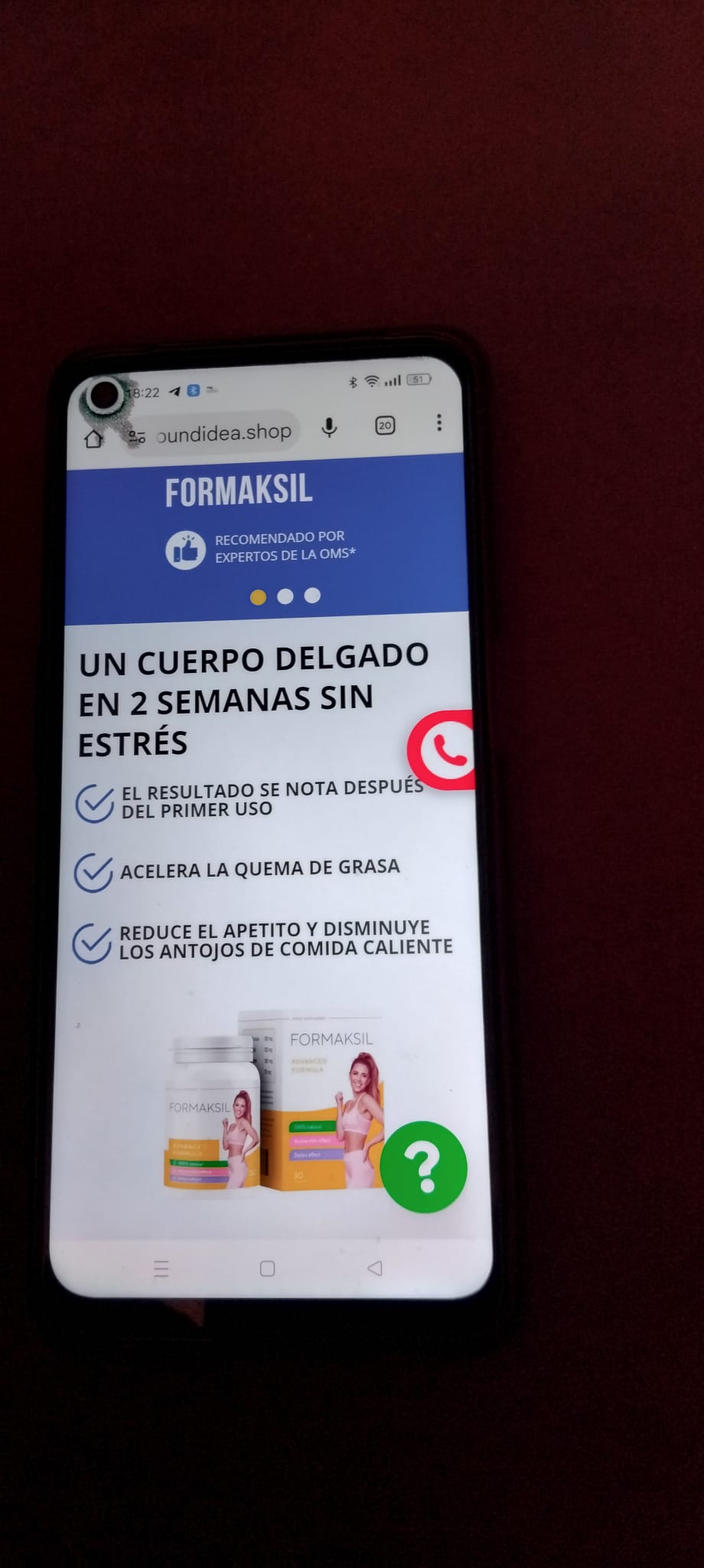
Task: Open the green question mark help button
Action: point(423,1167)
